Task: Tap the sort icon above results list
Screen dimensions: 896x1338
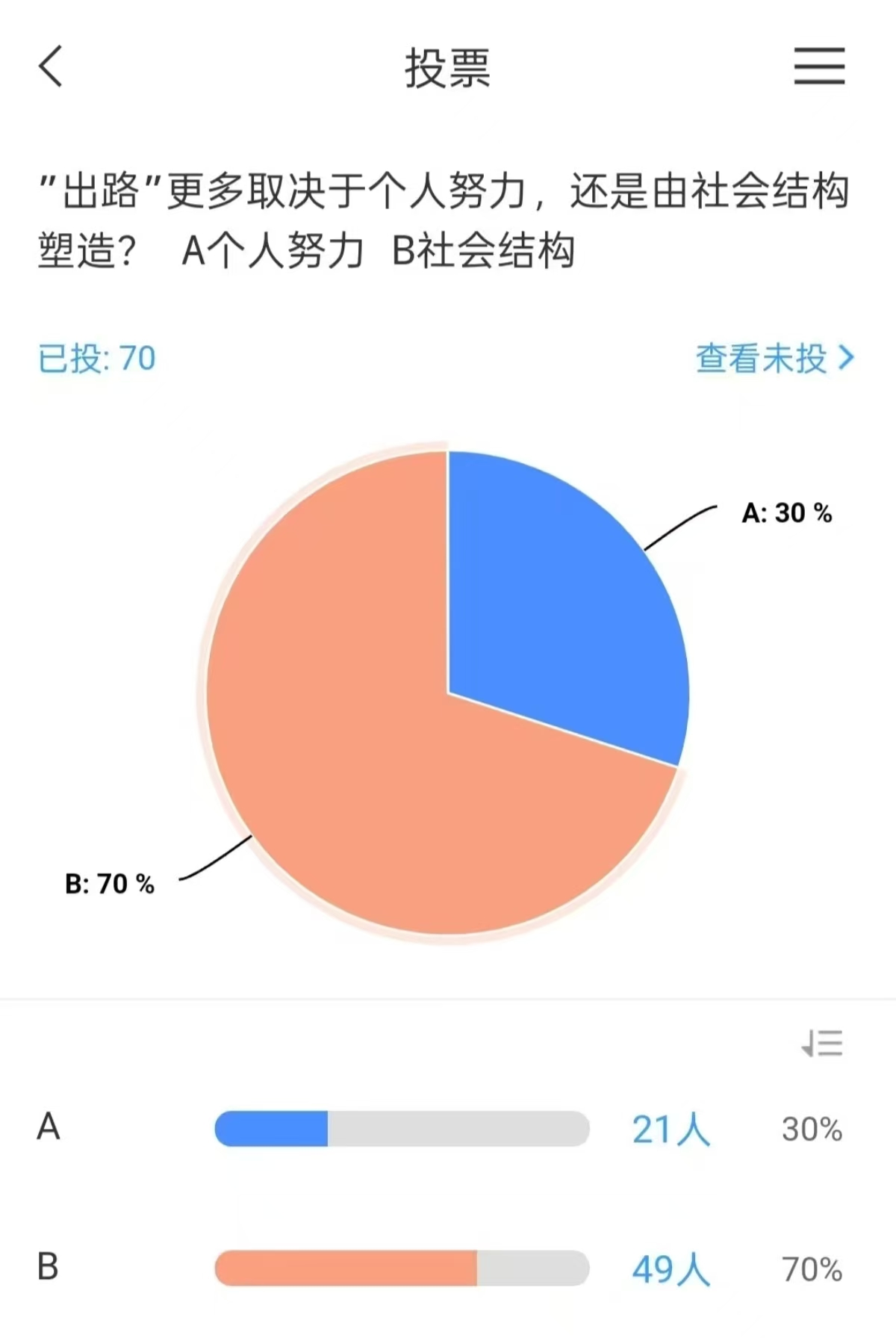Action: click(822, 1043)
